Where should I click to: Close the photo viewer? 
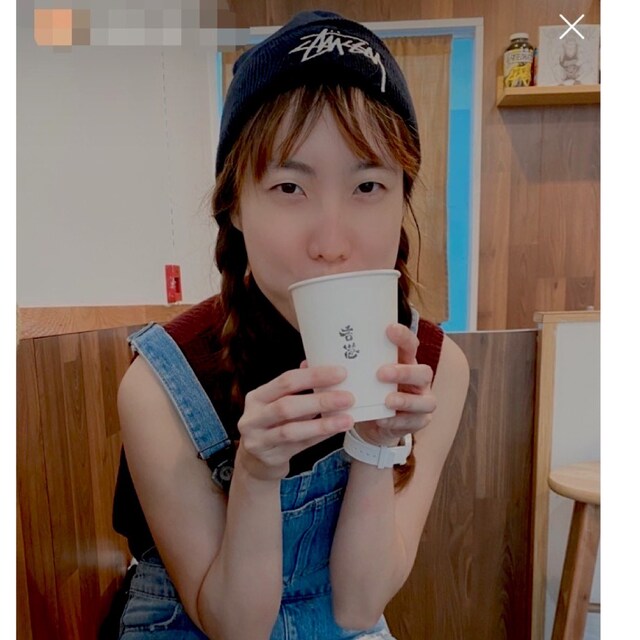[571, 27]
